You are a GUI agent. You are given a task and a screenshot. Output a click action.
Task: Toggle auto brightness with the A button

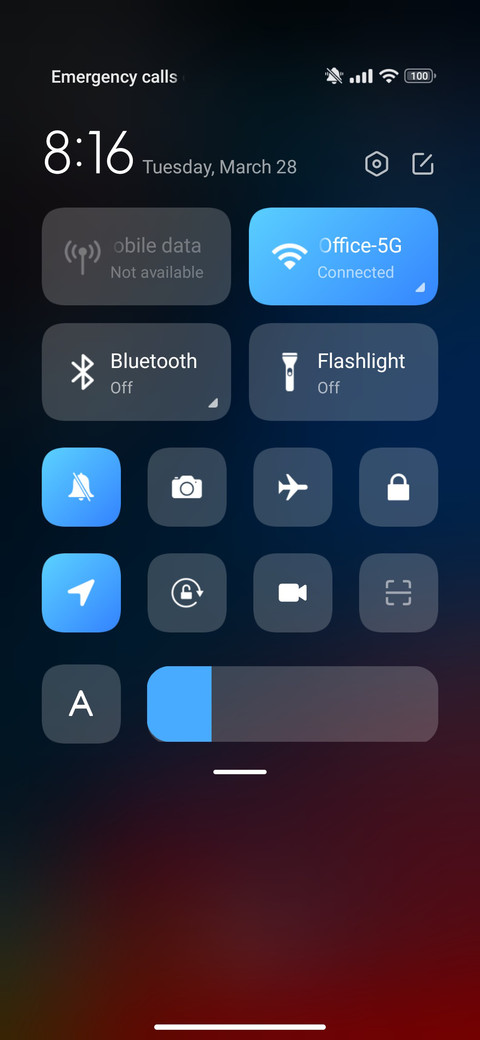point(82,704)
